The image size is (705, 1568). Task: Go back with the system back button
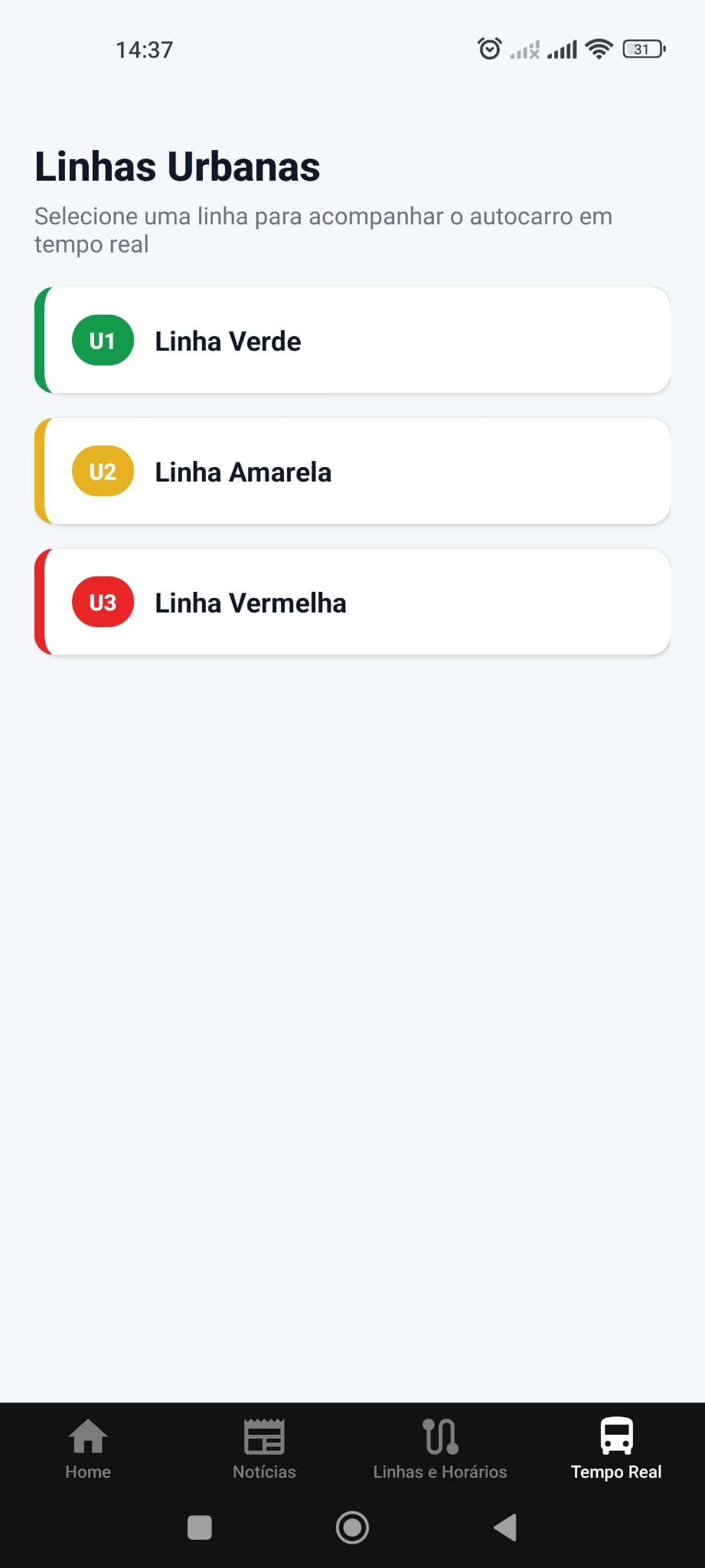coord(505,1527)
